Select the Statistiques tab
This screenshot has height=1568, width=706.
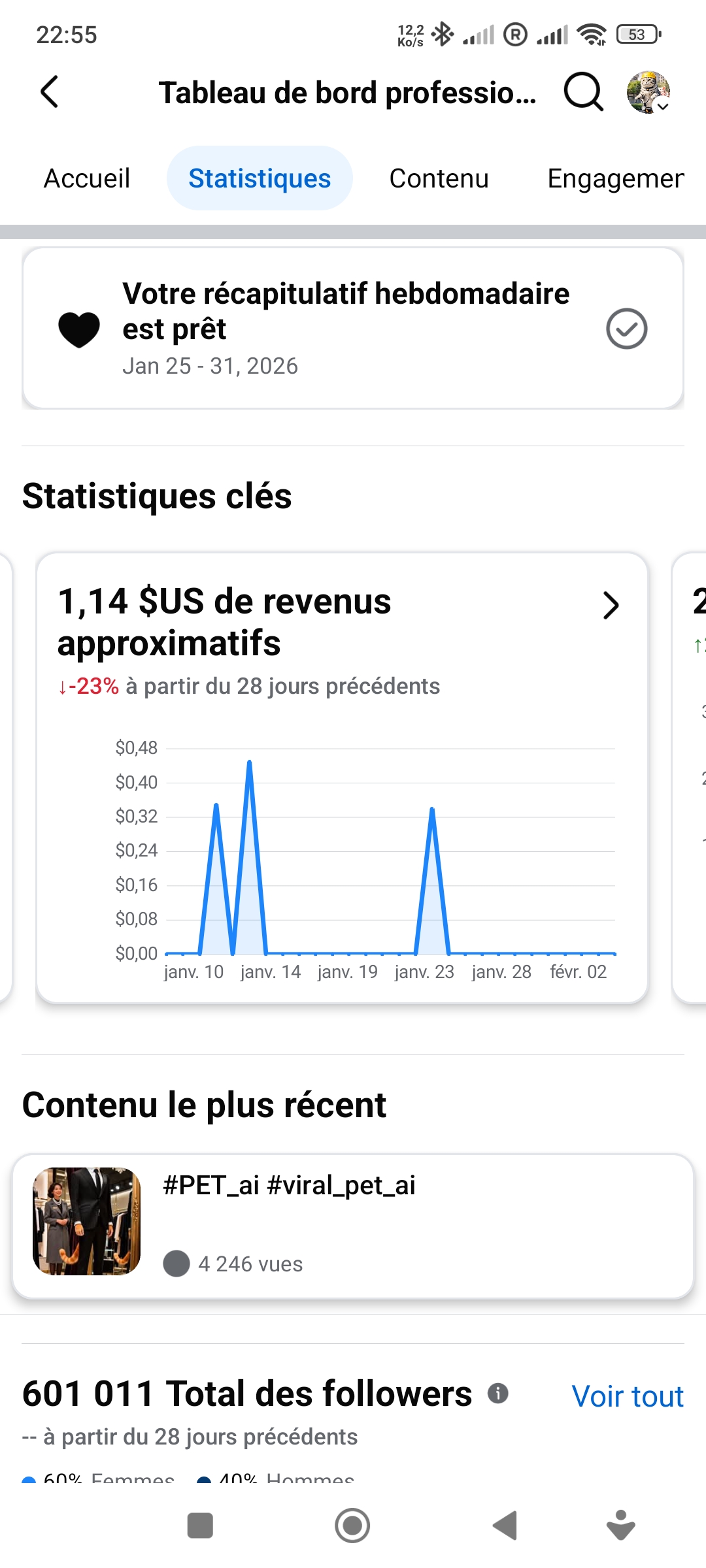260,178
